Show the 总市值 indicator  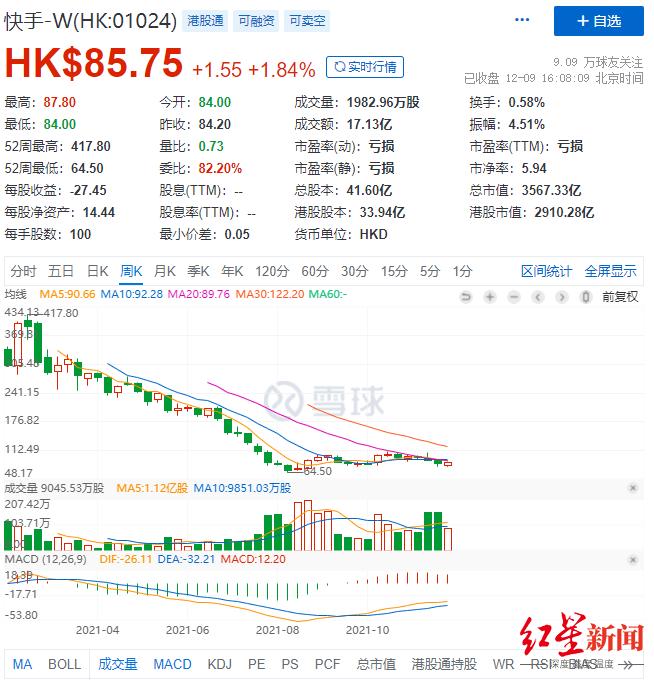(376, 664)
